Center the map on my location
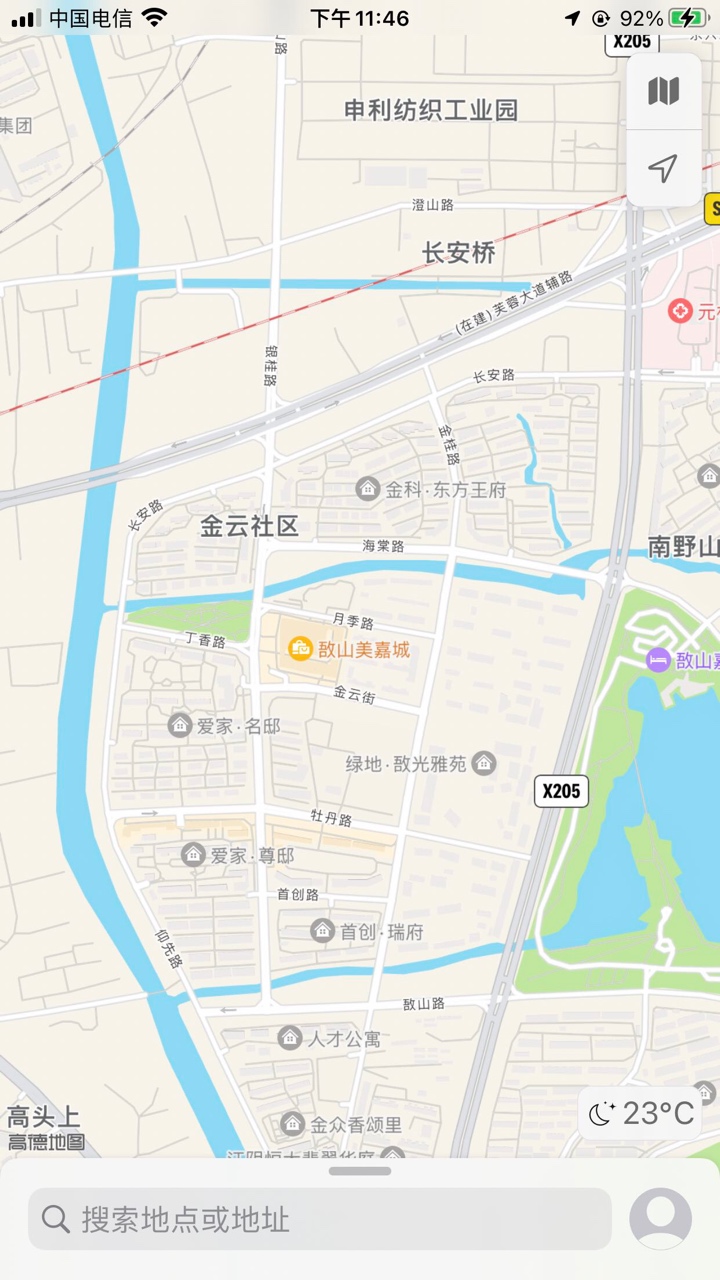 point(663,168)
